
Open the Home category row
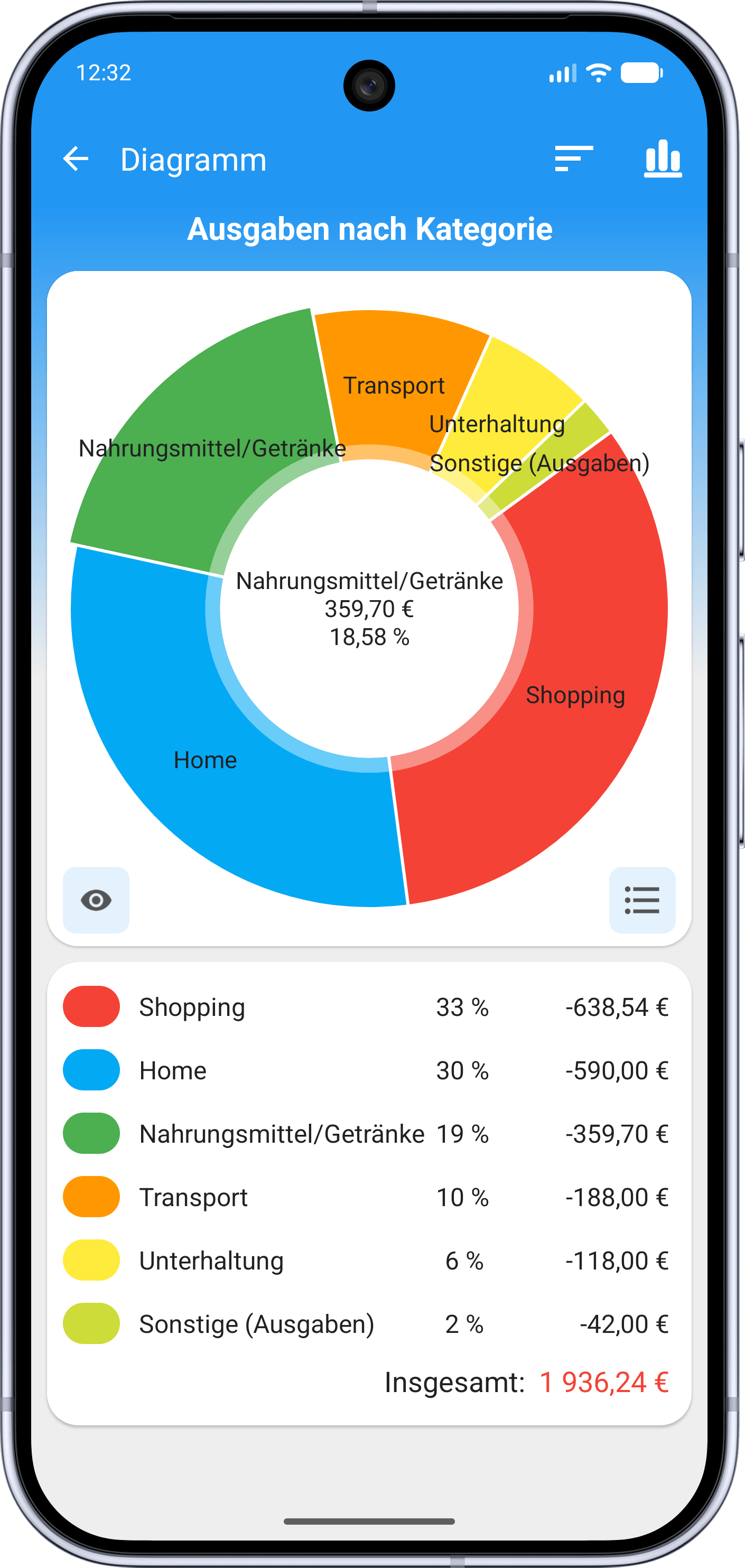tap(369, 1071)
